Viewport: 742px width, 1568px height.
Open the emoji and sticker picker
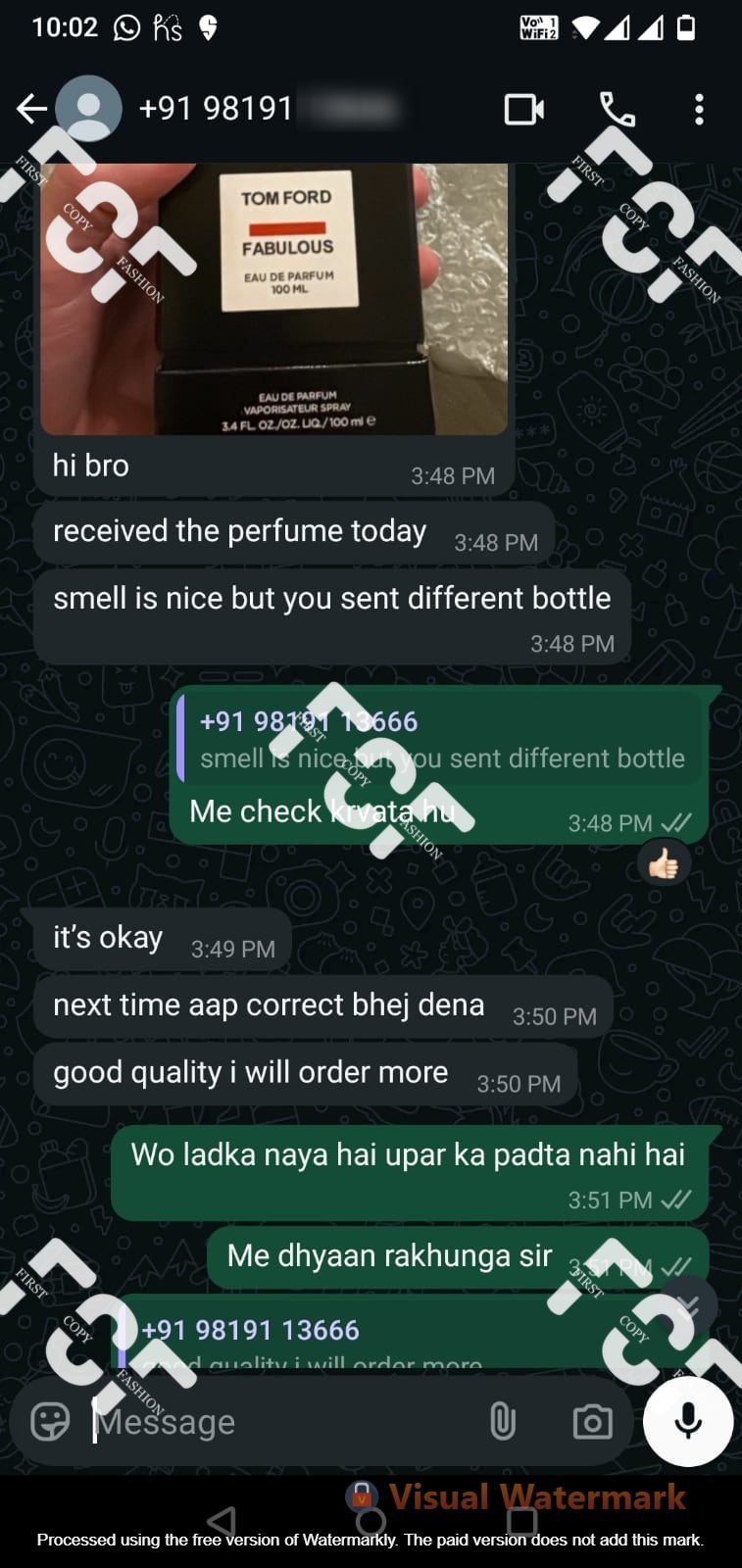[50, 1421]
